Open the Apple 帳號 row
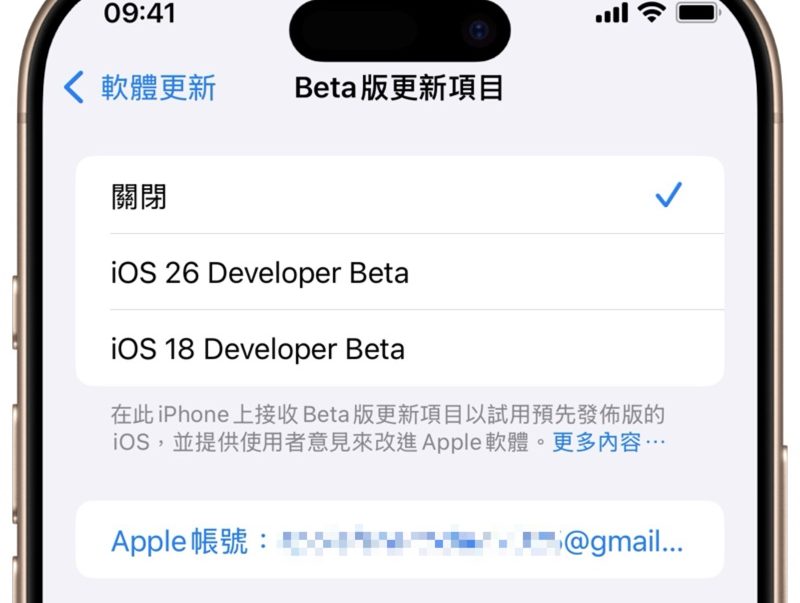Image resolution: width=800 pixels, height=603 pixels. coord(399,541)
